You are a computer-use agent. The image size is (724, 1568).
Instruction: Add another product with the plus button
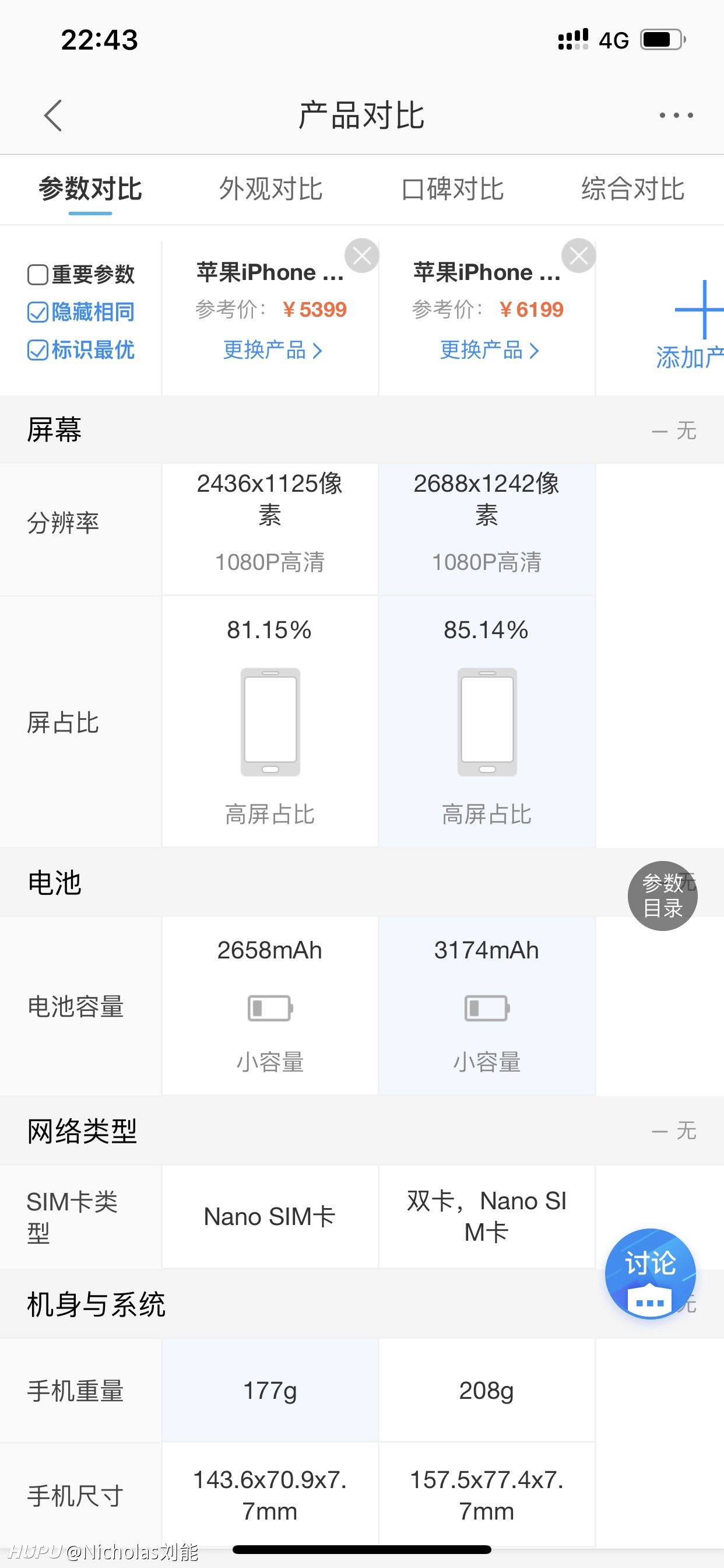click(699, 310)
